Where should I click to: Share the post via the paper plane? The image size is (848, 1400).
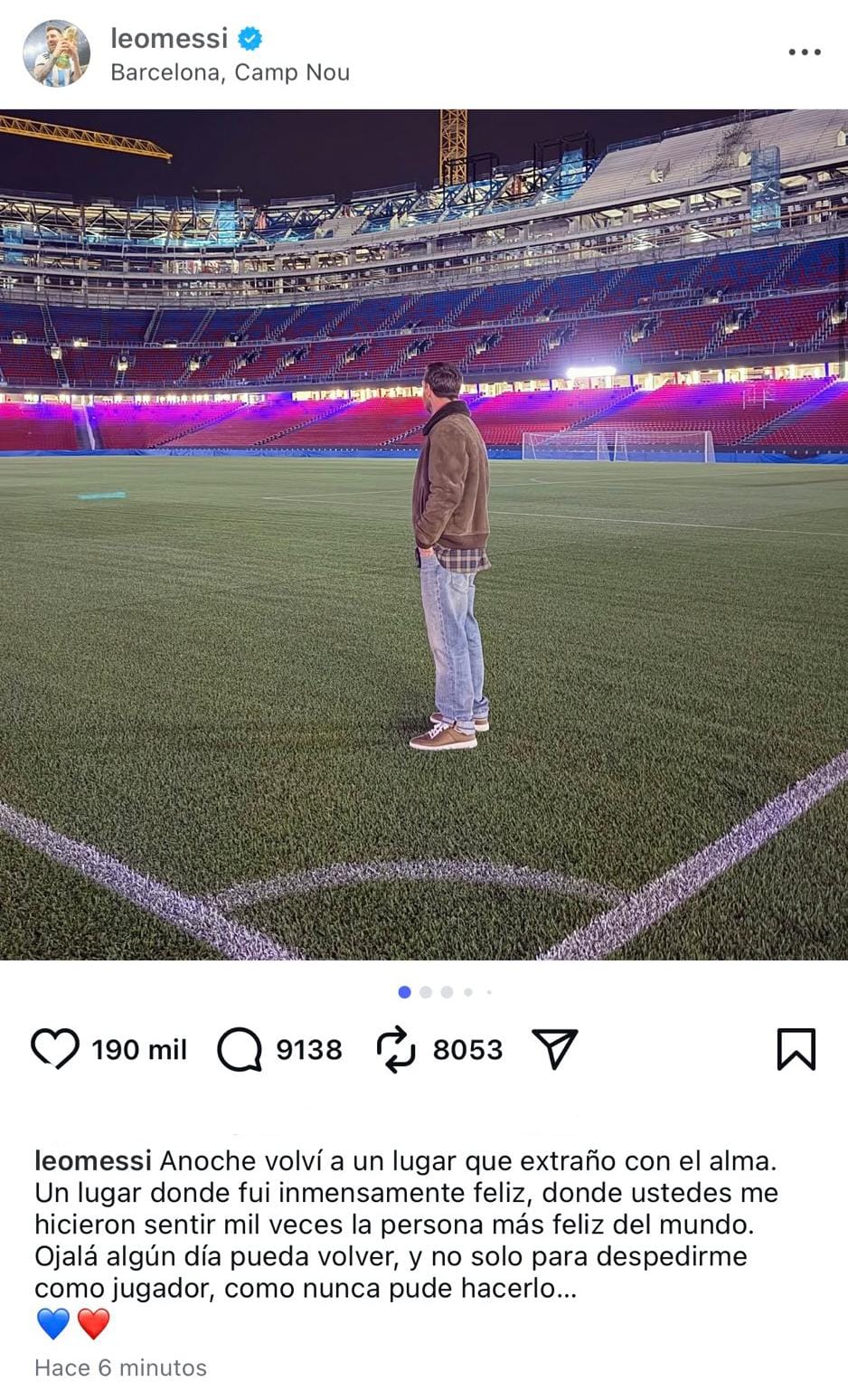tap(555, 1049)
